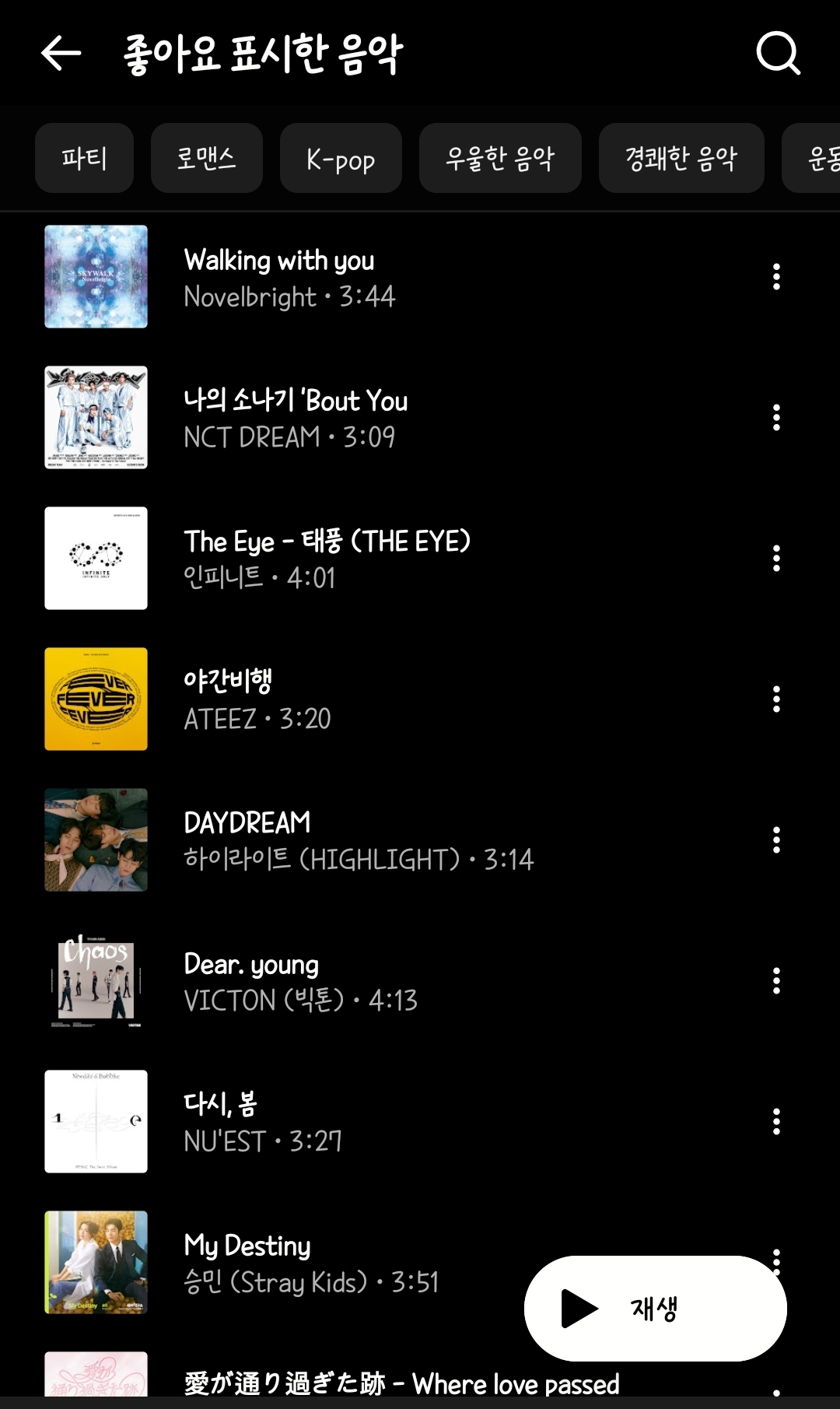Screen dimensions: 840x1409
Task: Open options for Walking with you
Action: click(x=776, y=277)
